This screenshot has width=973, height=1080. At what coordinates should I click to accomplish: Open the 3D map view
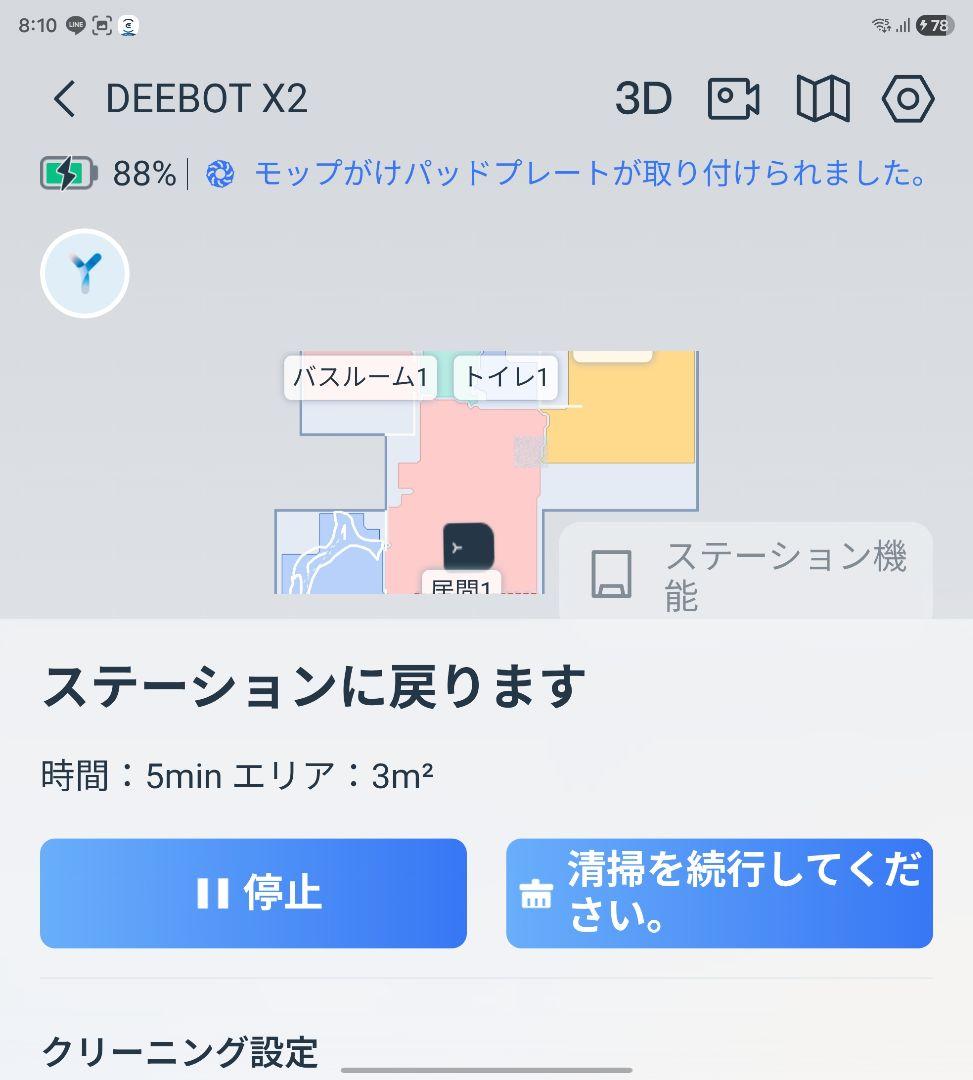(x=643, y=98)
